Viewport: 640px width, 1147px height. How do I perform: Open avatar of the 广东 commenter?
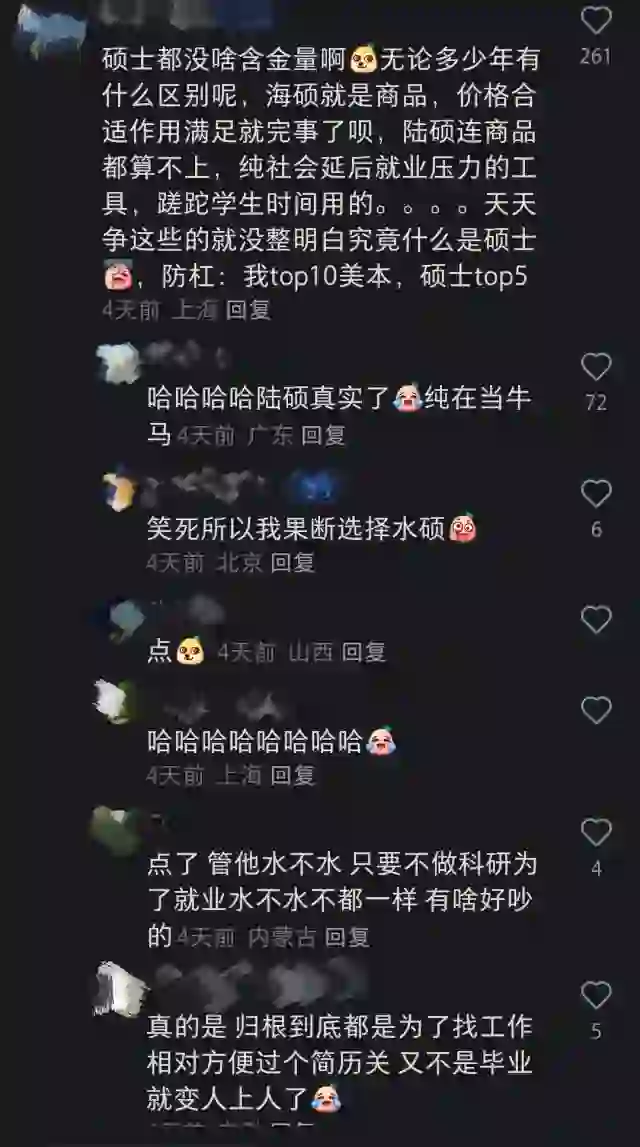point(118,361)
